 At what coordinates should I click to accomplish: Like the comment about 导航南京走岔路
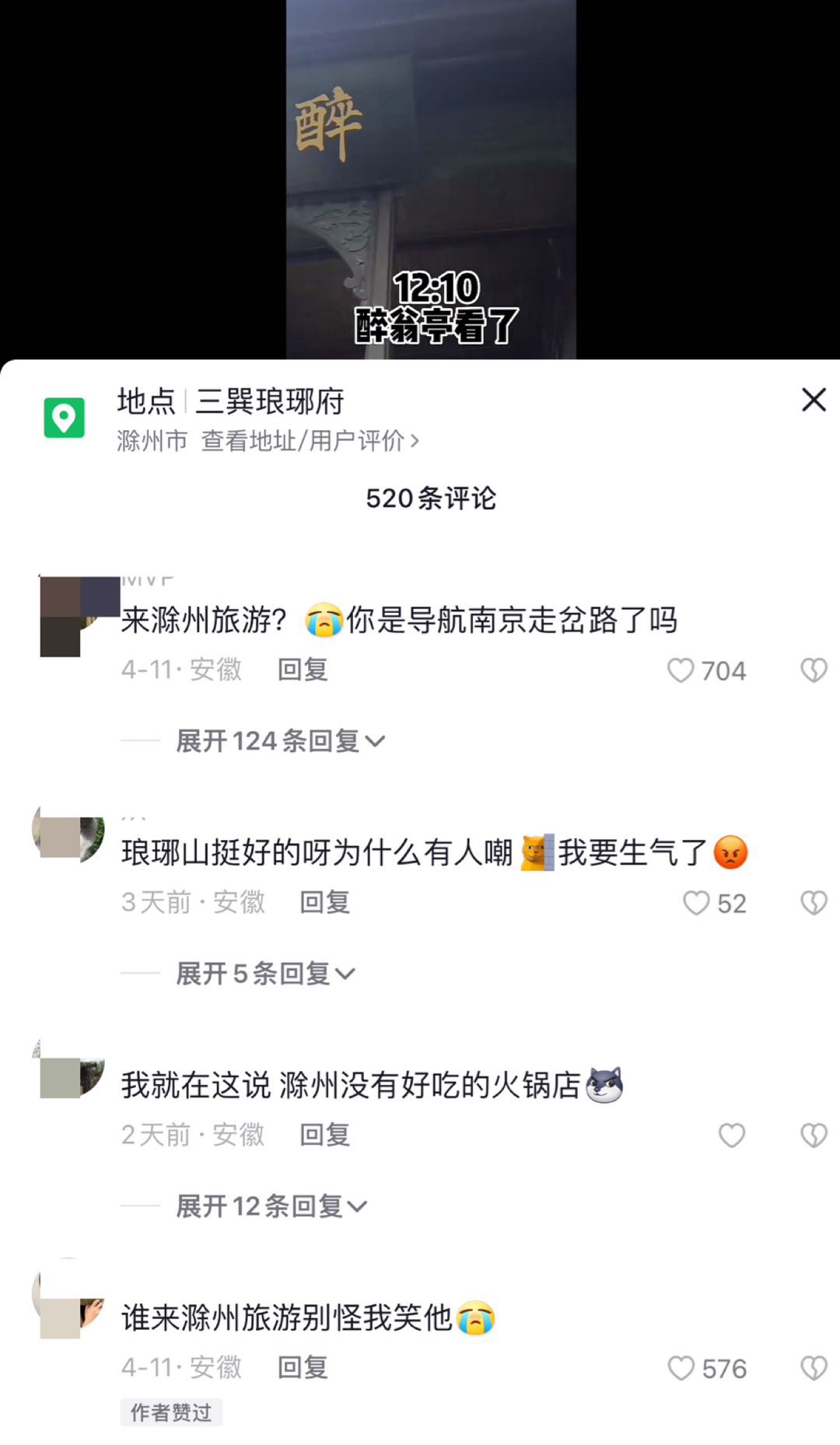click(706, 670)
